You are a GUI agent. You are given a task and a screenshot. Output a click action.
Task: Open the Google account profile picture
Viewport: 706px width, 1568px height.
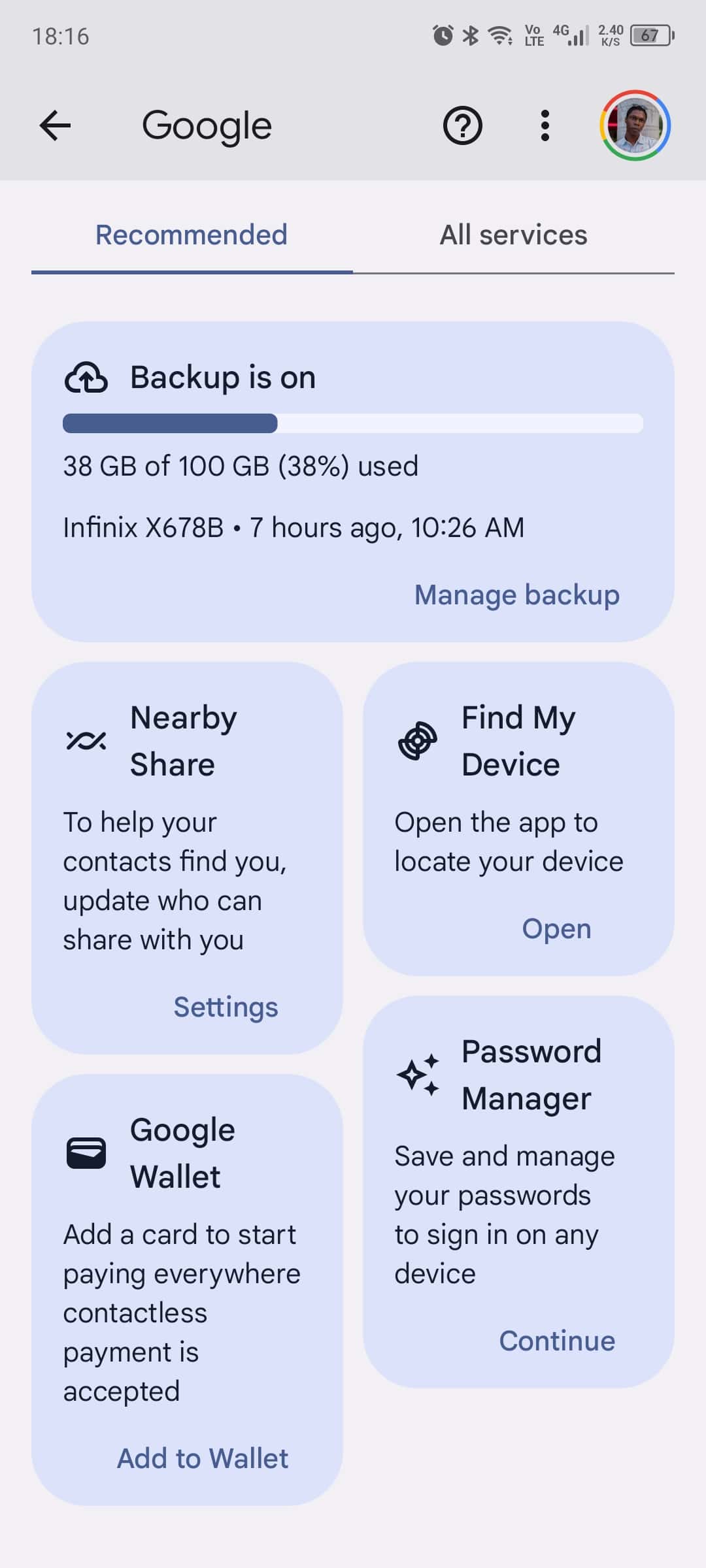635,125
